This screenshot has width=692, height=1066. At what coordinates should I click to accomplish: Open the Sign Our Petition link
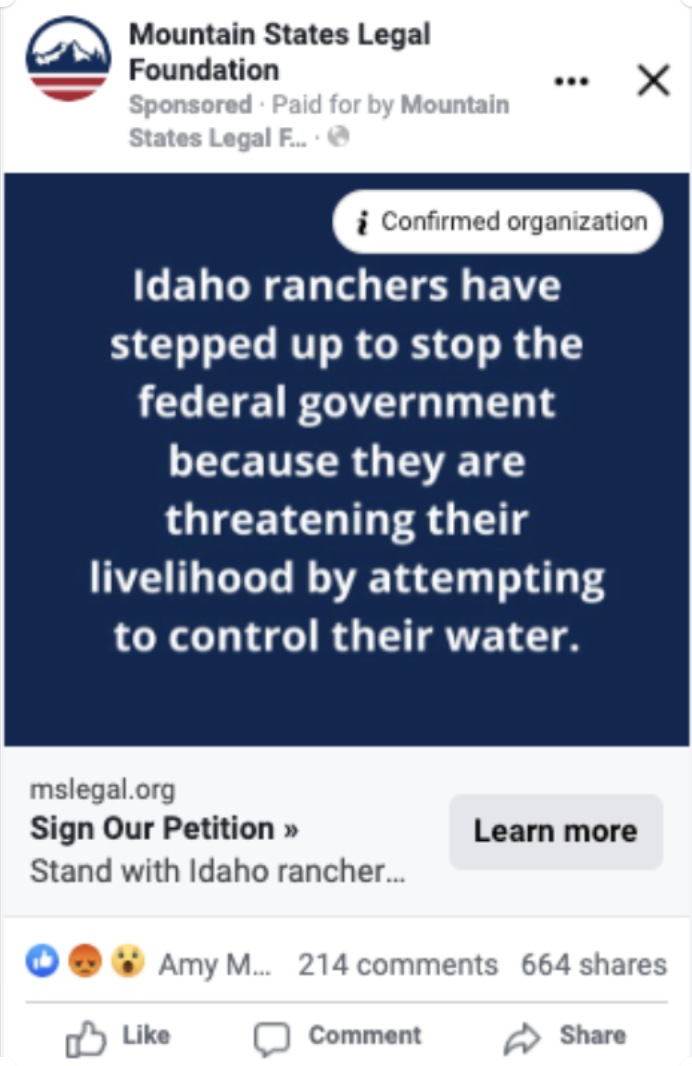164,829
